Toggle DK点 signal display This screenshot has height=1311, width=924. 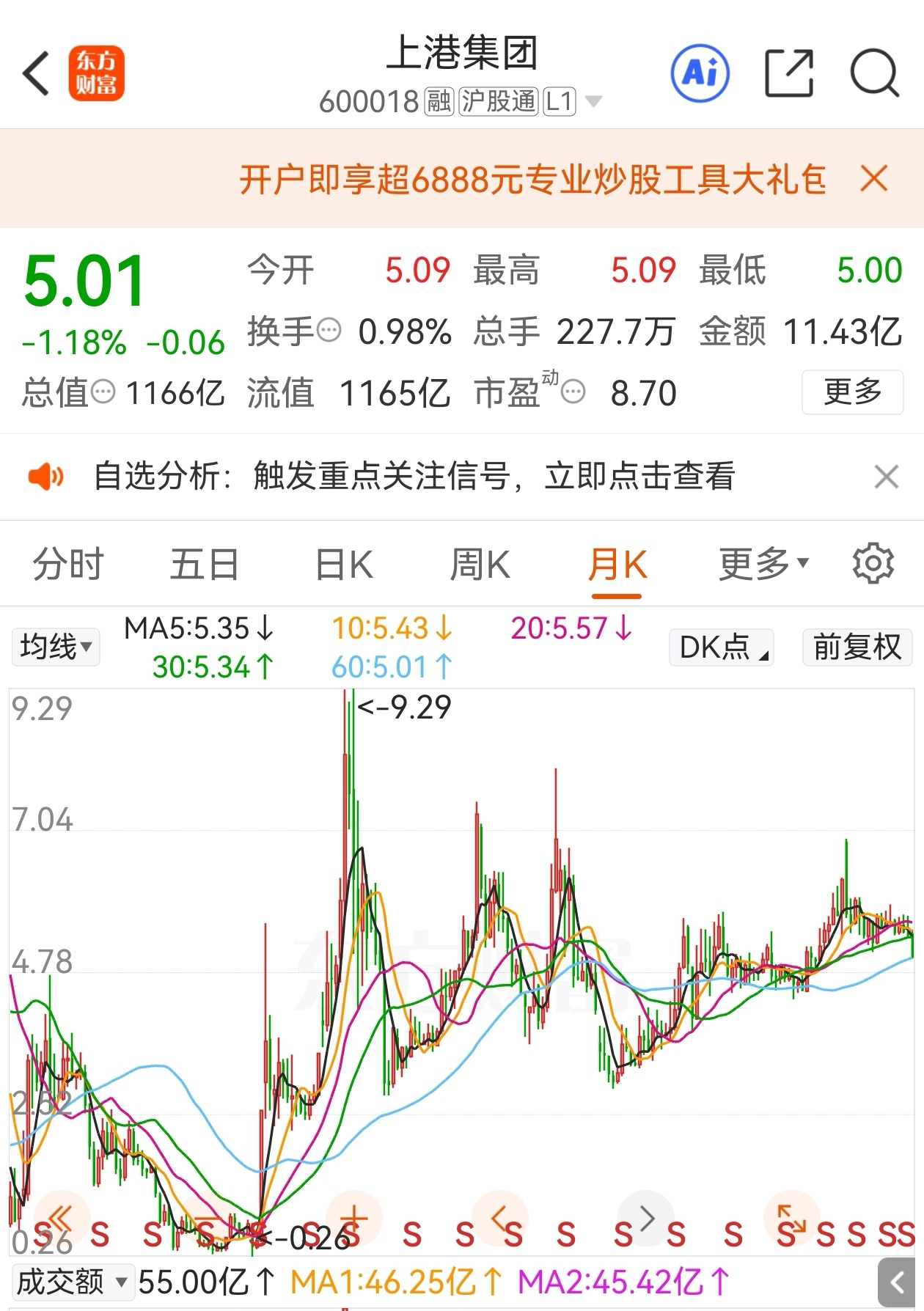pos(721,647)
